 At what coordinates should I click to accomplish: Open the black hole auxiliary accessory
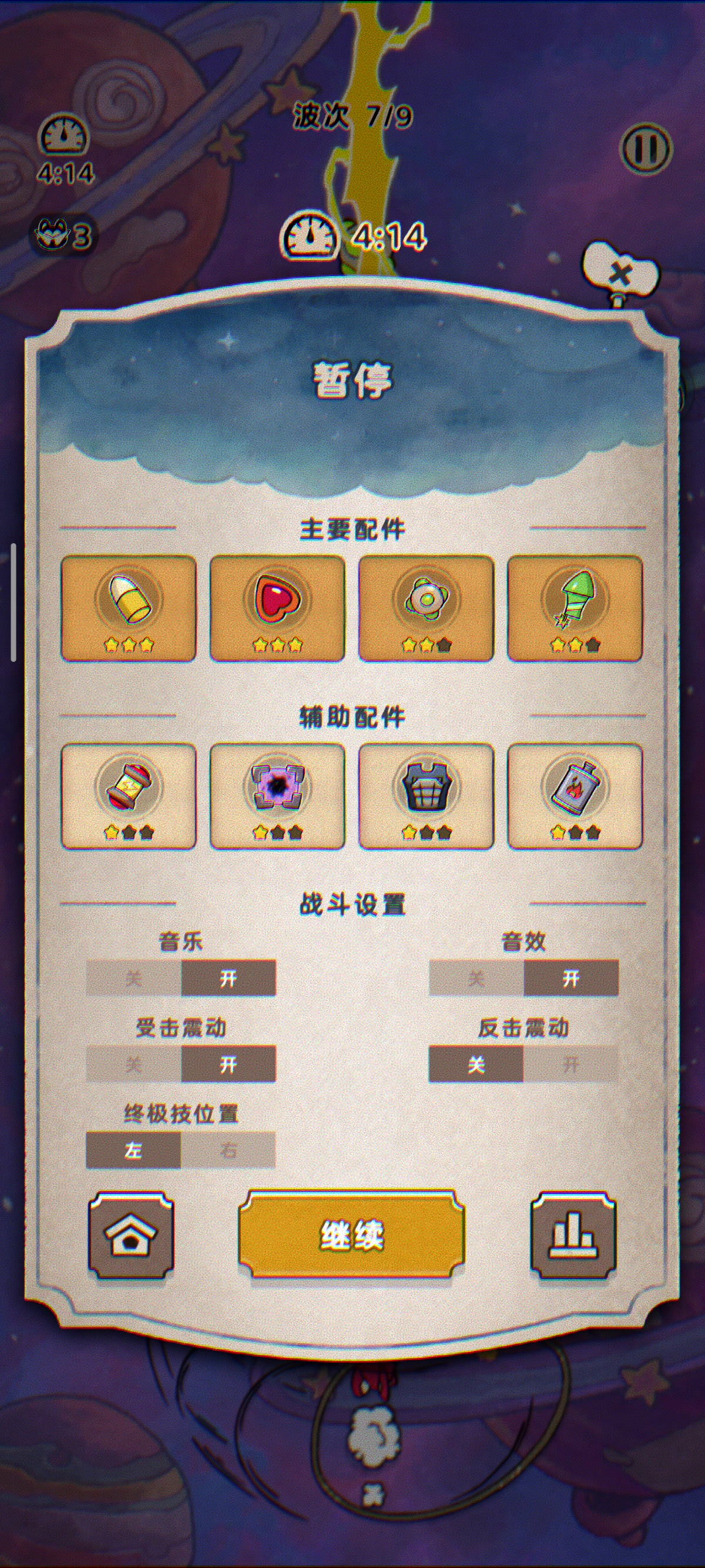[x=277, y=796]
